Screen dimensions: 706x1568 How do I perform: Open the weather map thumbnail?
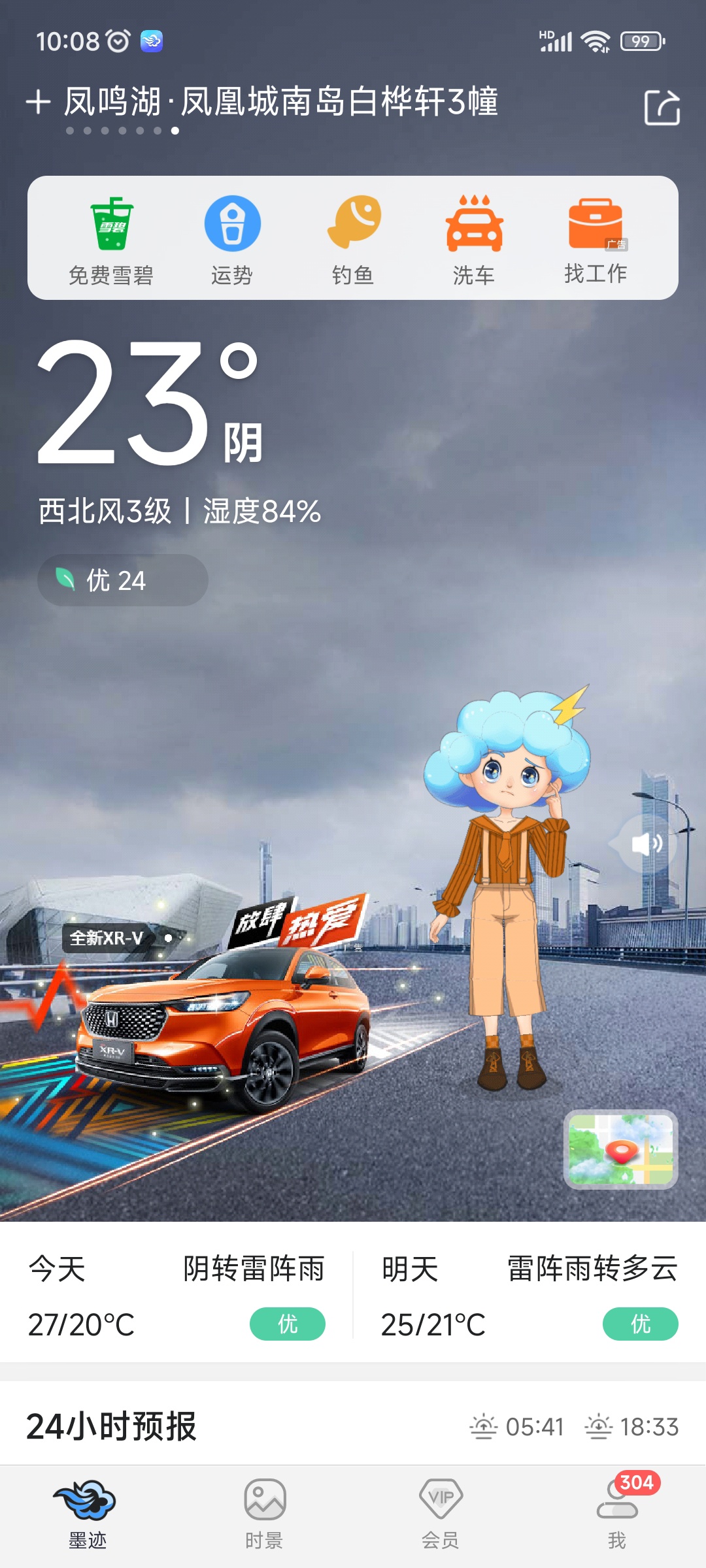point(620,1149)
